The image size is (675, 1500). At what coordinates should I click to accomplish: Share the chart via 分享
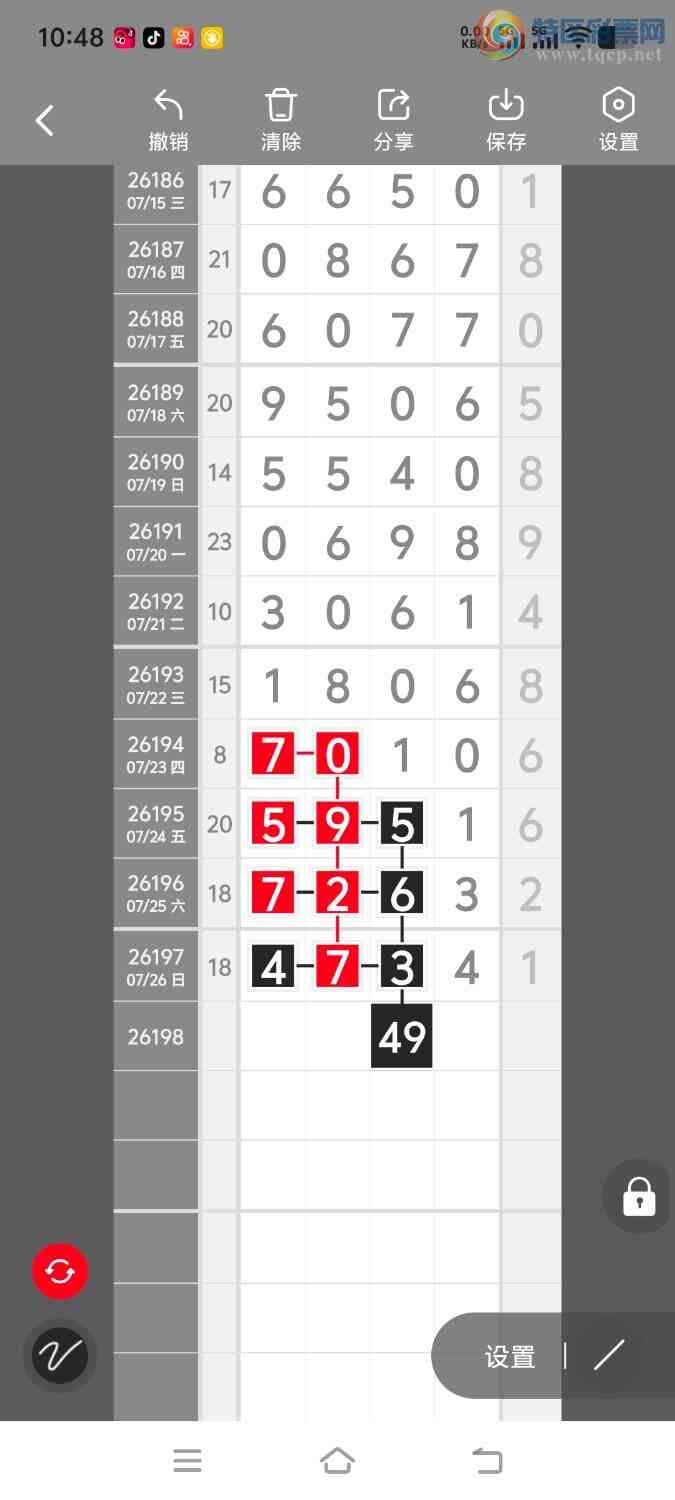pos(394,121)
